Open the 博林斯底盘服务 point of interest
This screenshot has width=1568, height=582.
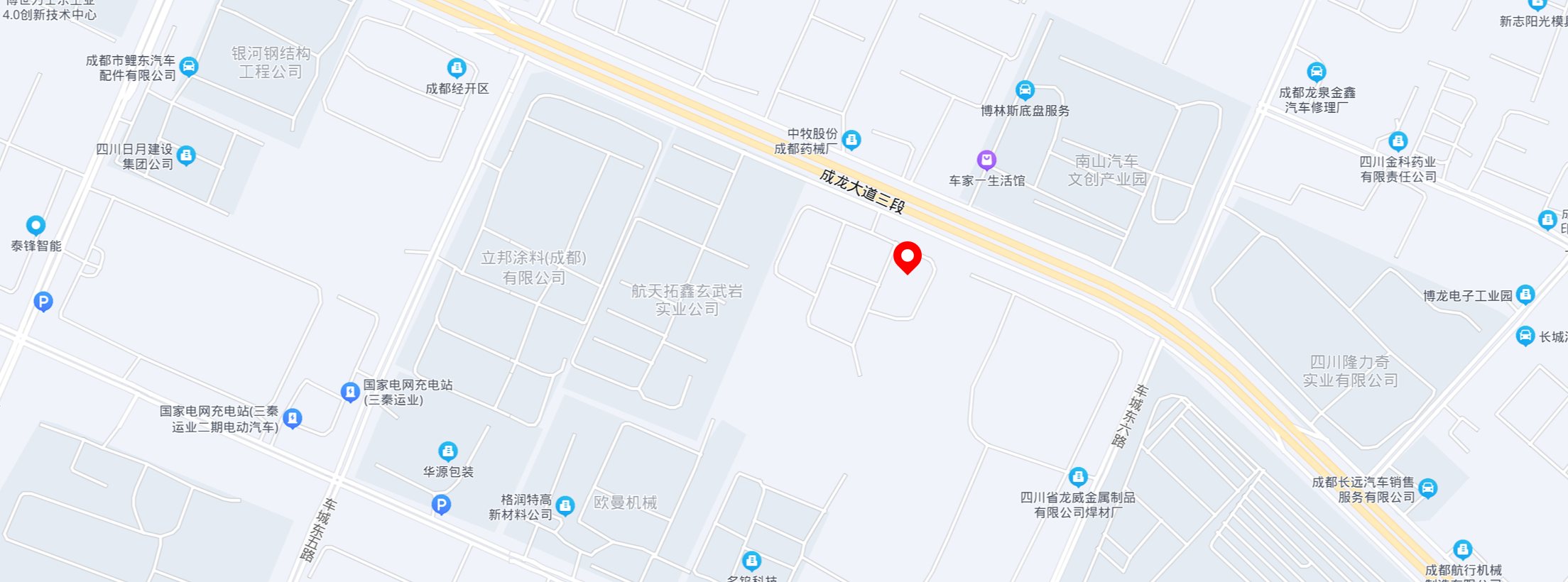(1024, 90)
